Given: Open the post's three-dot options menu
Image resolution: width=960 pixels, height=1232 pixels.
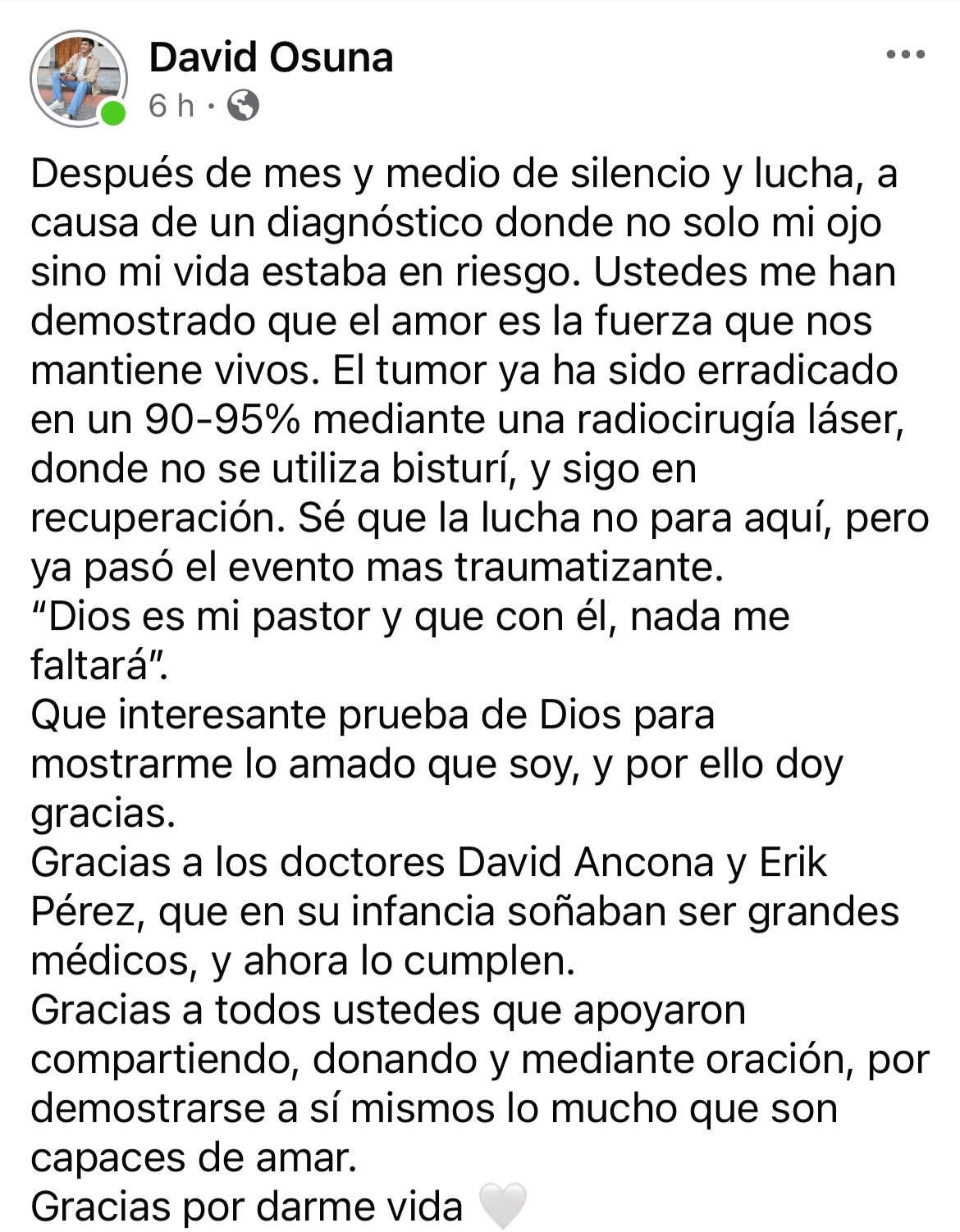Looking at the screenshot, I should click(x=906, y=56).
